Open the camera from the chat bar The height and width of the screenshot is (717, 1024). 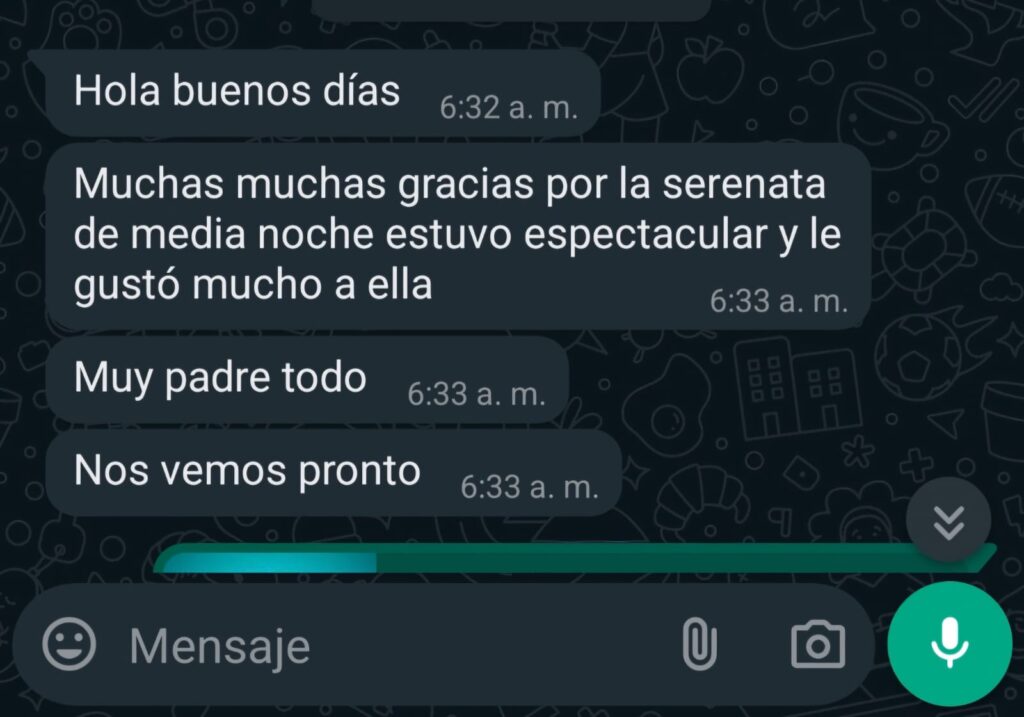coord(817,645)
